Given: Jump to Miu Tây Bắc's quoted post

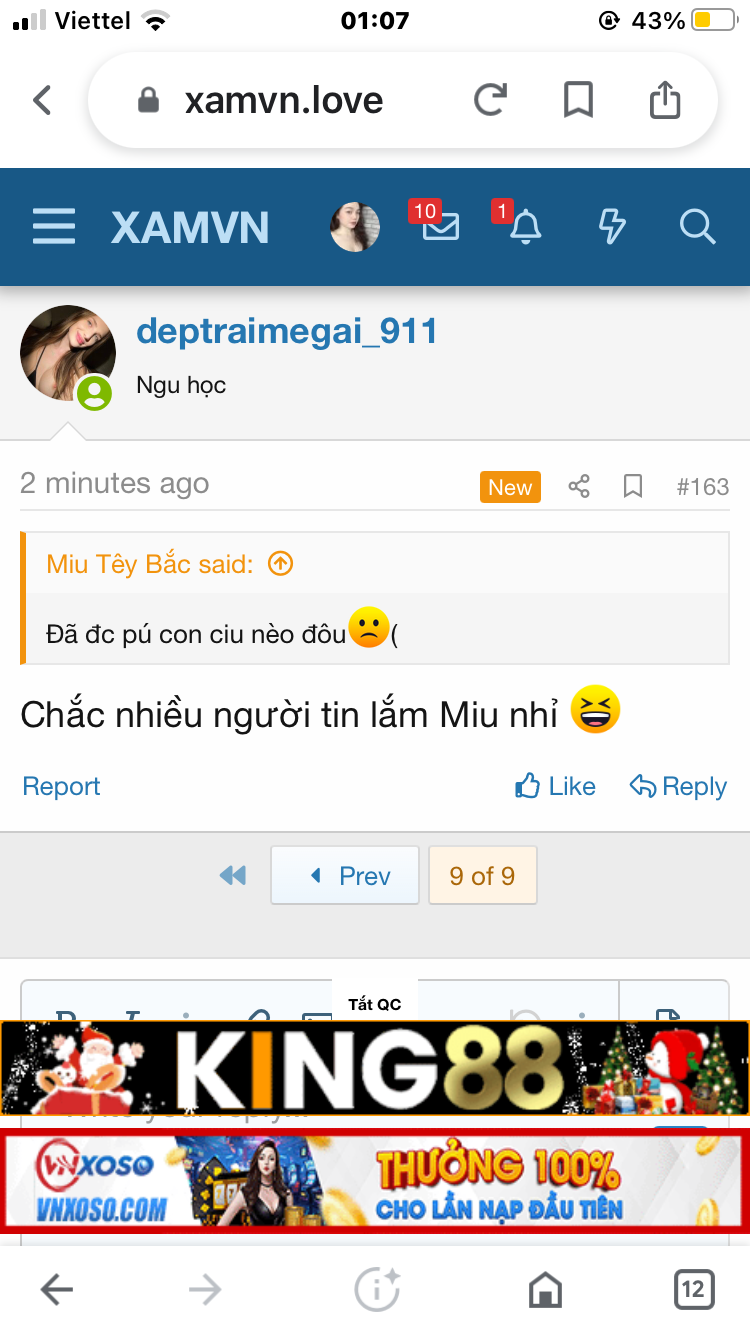Looking at the screenshot, I should coord(281,564).
